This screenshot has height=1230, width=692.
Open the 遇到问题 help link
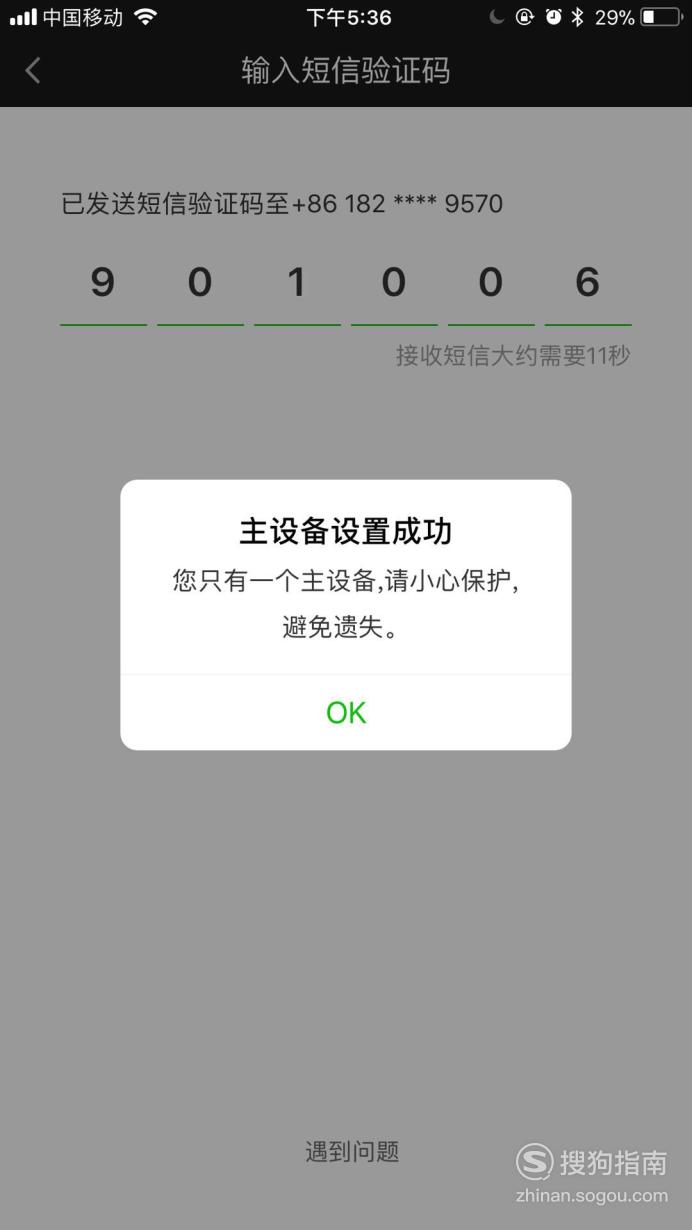click(x=352, y=1151)
